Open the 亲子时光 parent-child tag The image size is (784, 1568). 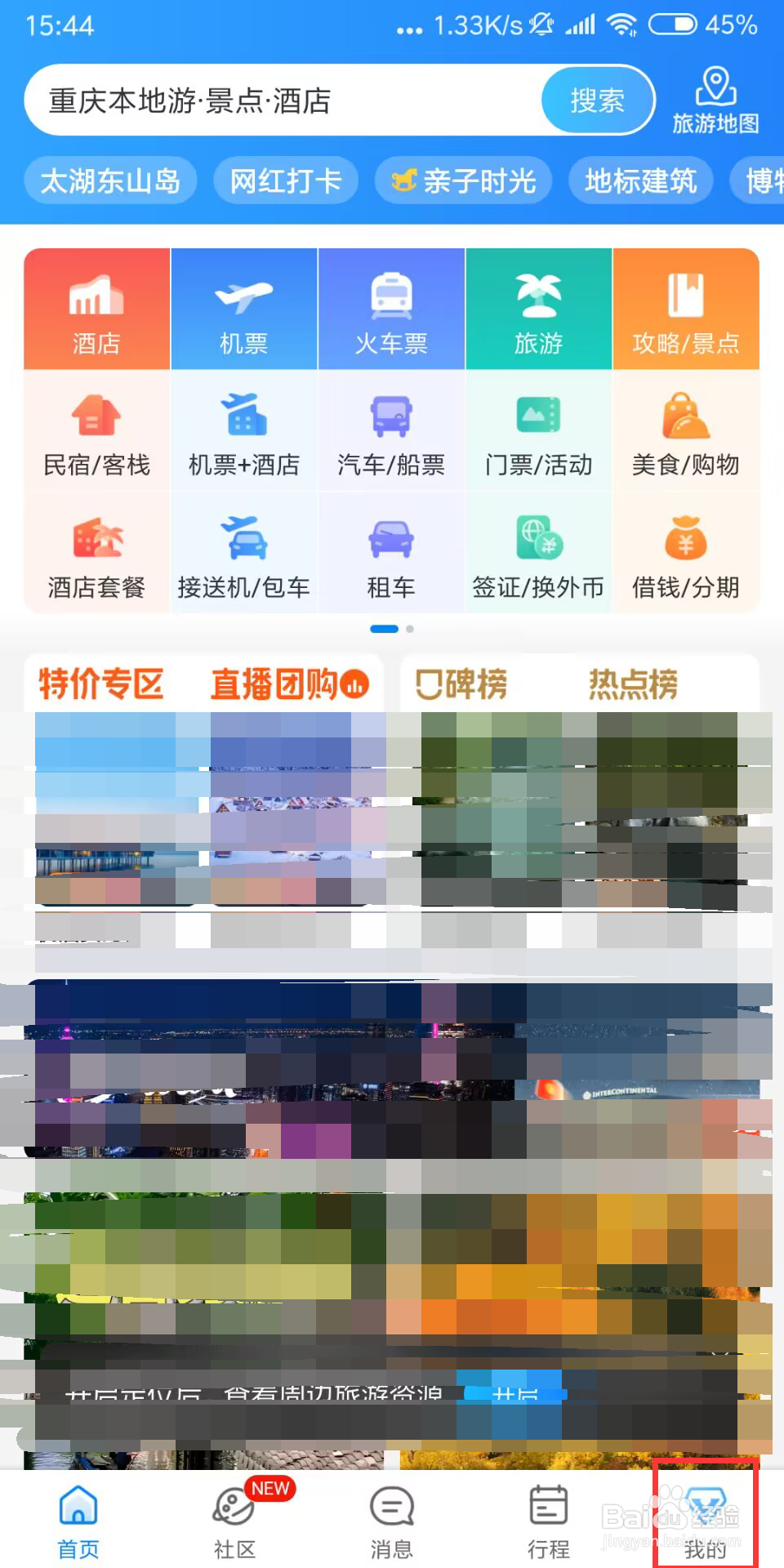(x=463, y=180)
